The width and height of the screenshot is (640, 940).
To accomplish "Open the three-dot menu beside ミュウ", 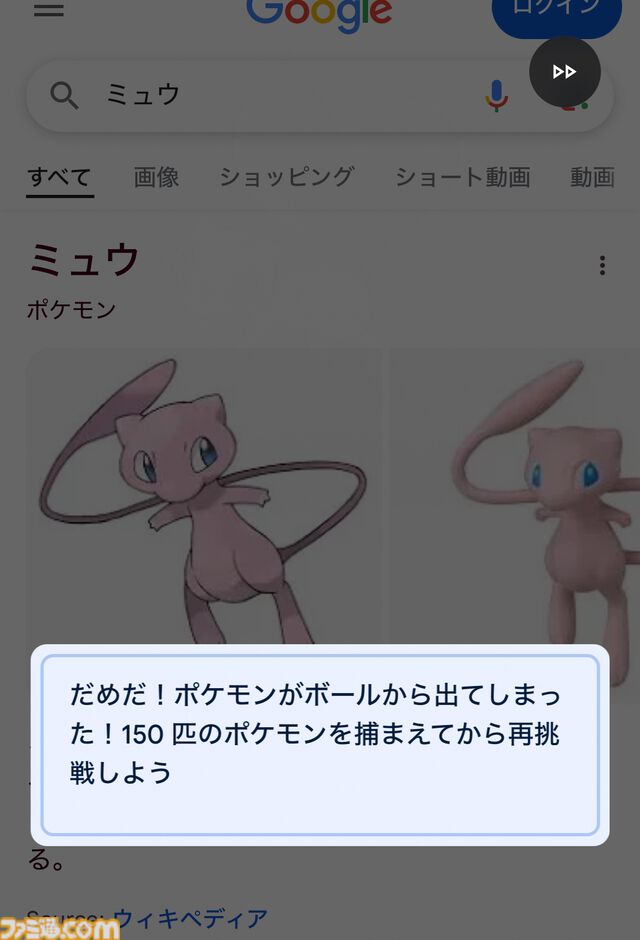I will click(602, 265).
